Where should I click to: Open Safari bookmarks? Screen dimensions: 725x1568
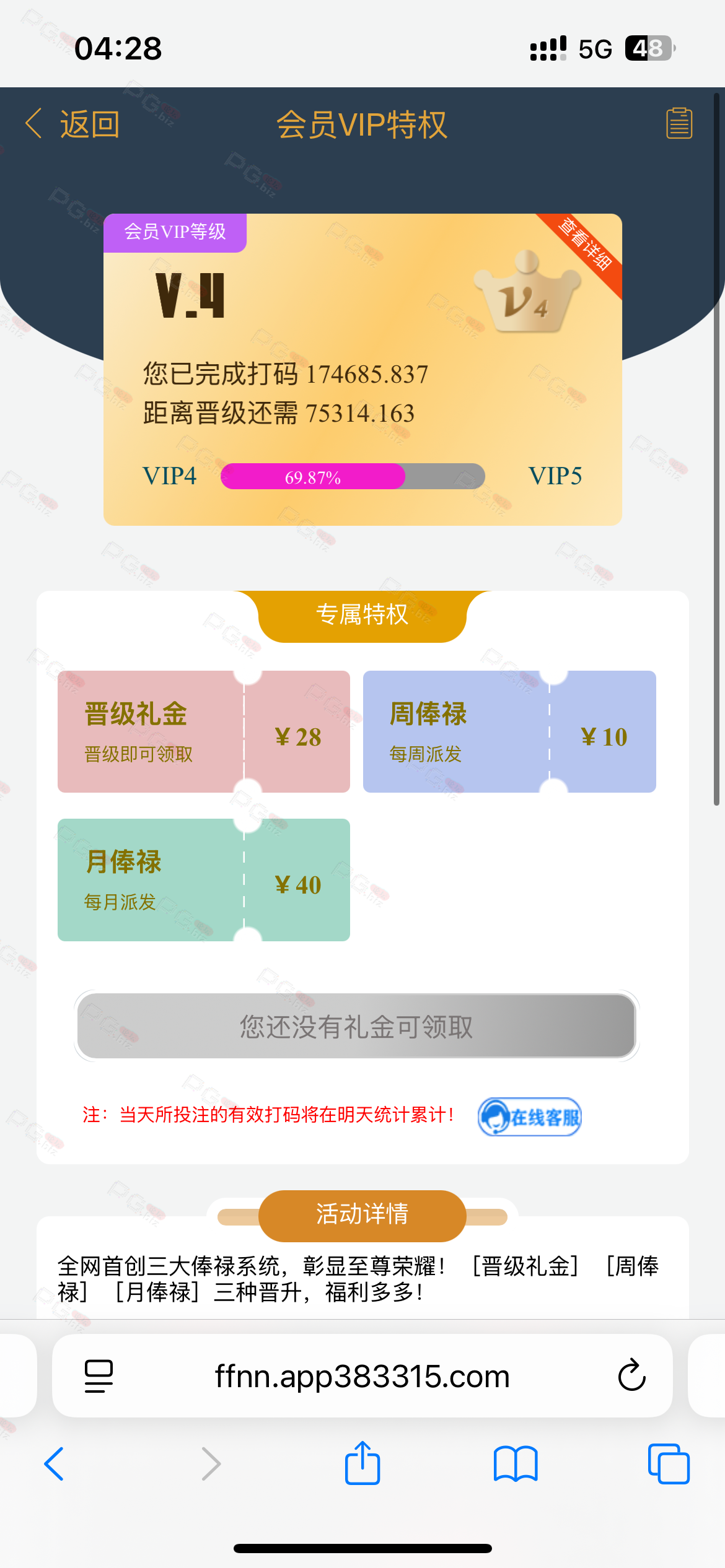tap(516, 1464)
